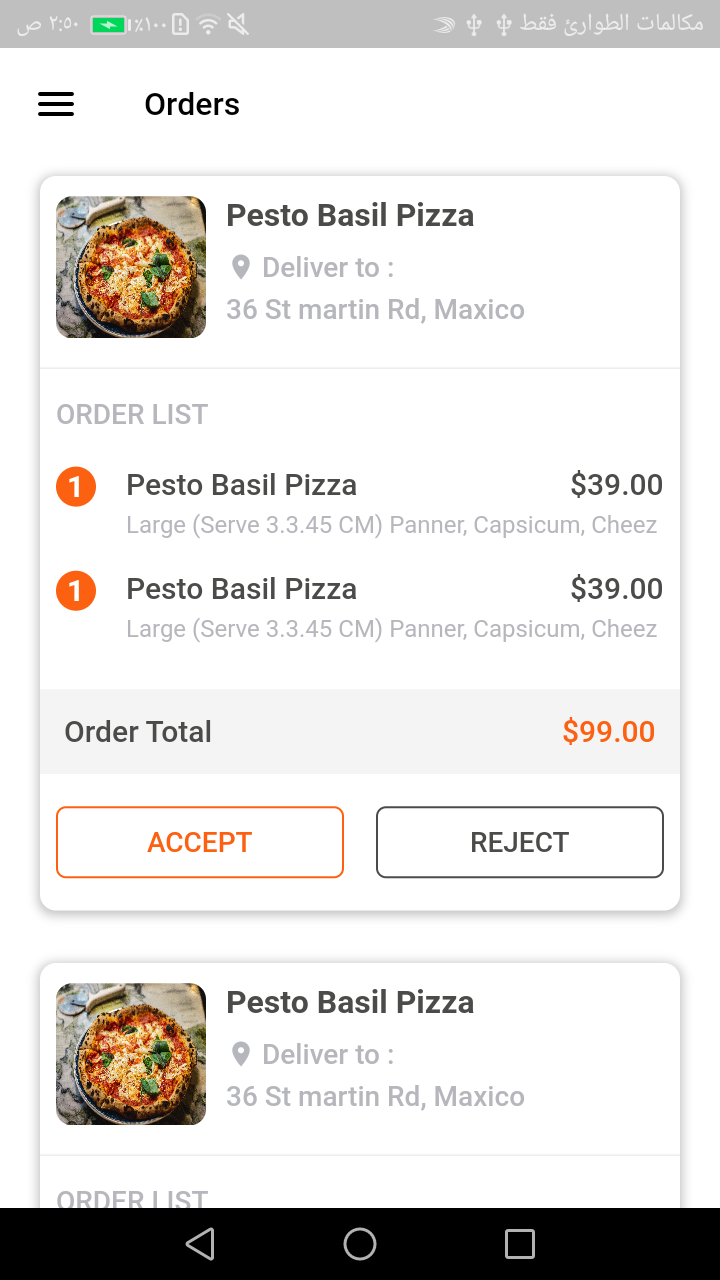Click the delivery address 36 St martin Rd
The image size is (720, 1280).
375,309
